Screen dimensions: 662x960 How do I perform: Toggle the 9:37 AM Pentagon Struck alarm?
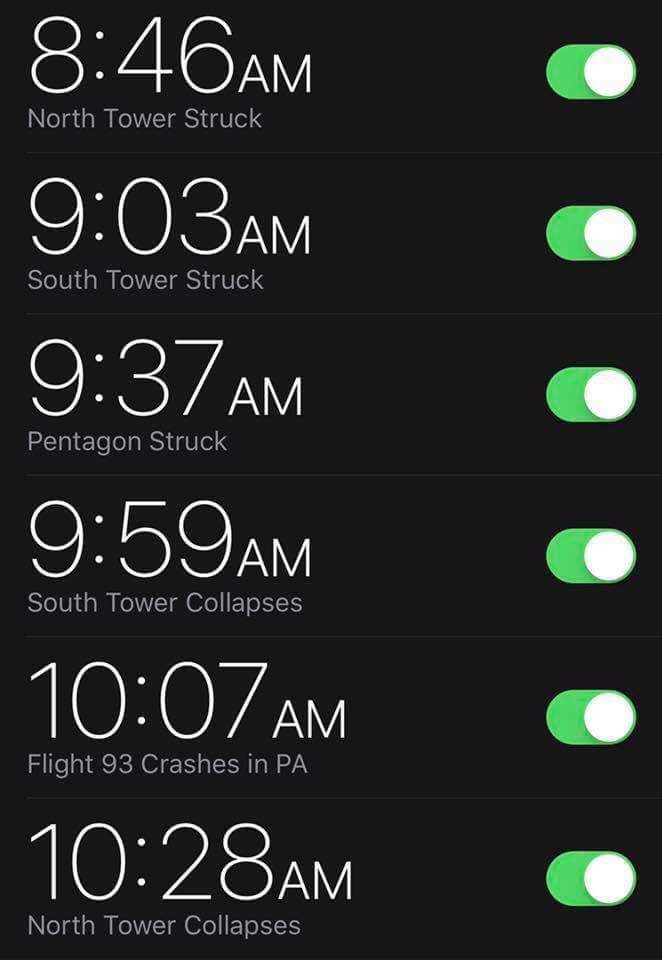pyautogui.click(x=591, y=394)
